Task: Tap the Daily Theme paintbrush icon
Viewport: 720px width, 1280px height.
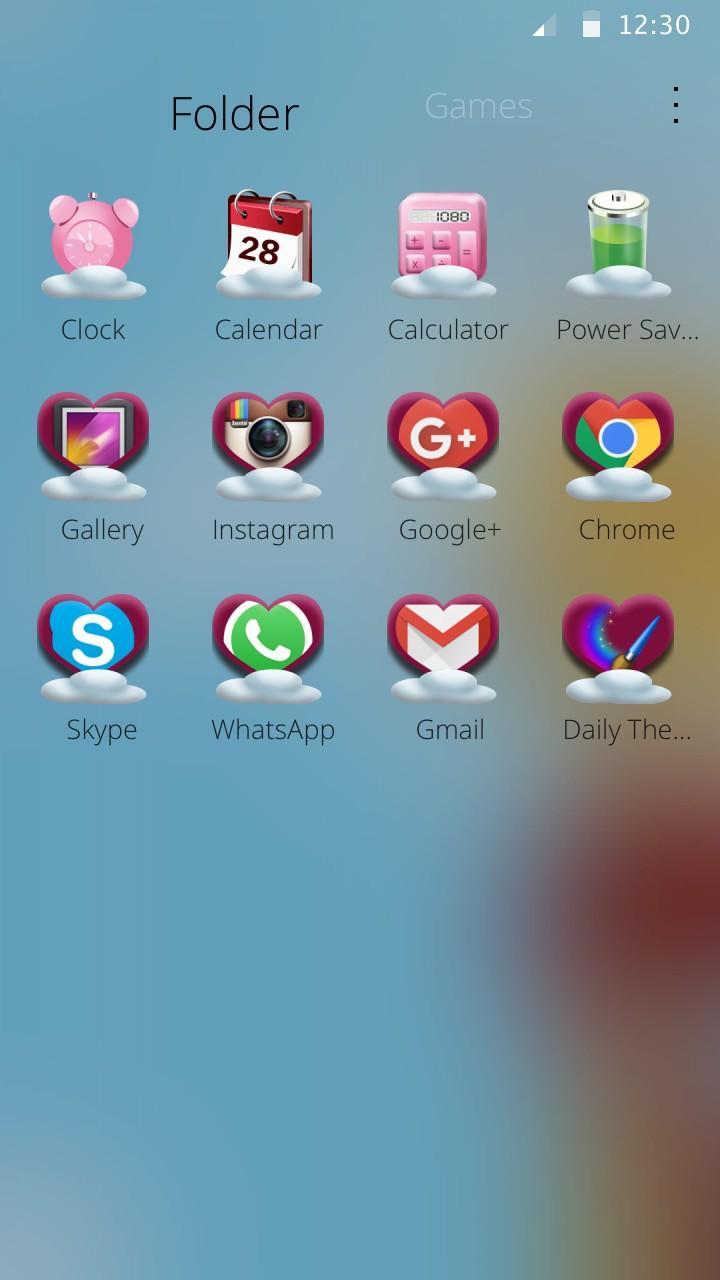Action: [x=618, y=645]
